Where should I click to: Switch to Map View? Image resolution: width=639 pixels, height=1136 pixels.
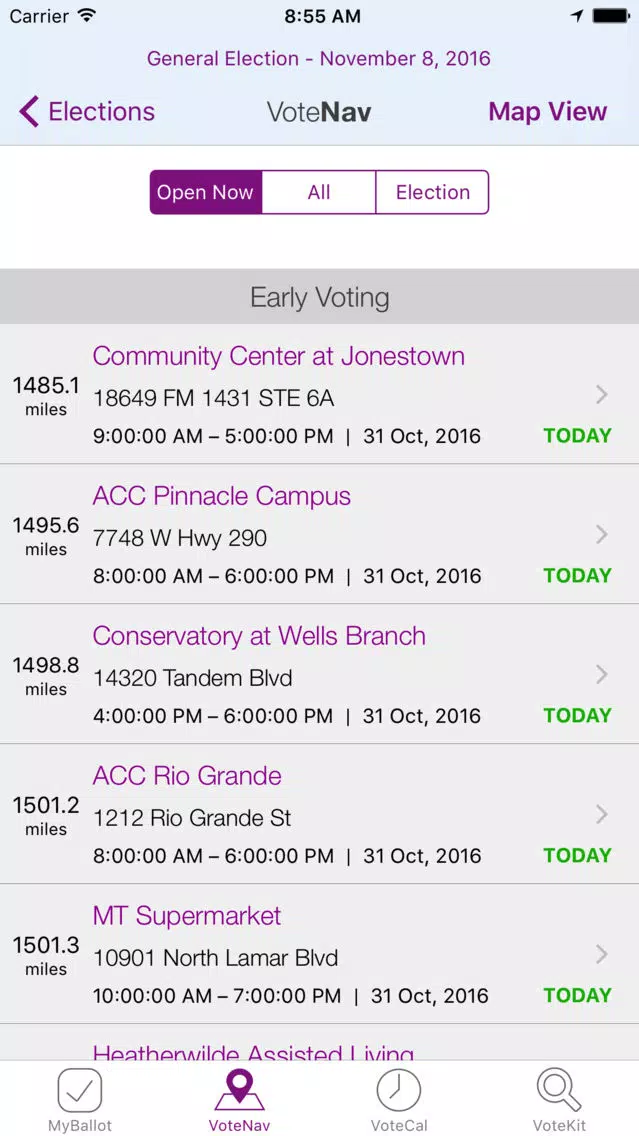pos(547,112)
